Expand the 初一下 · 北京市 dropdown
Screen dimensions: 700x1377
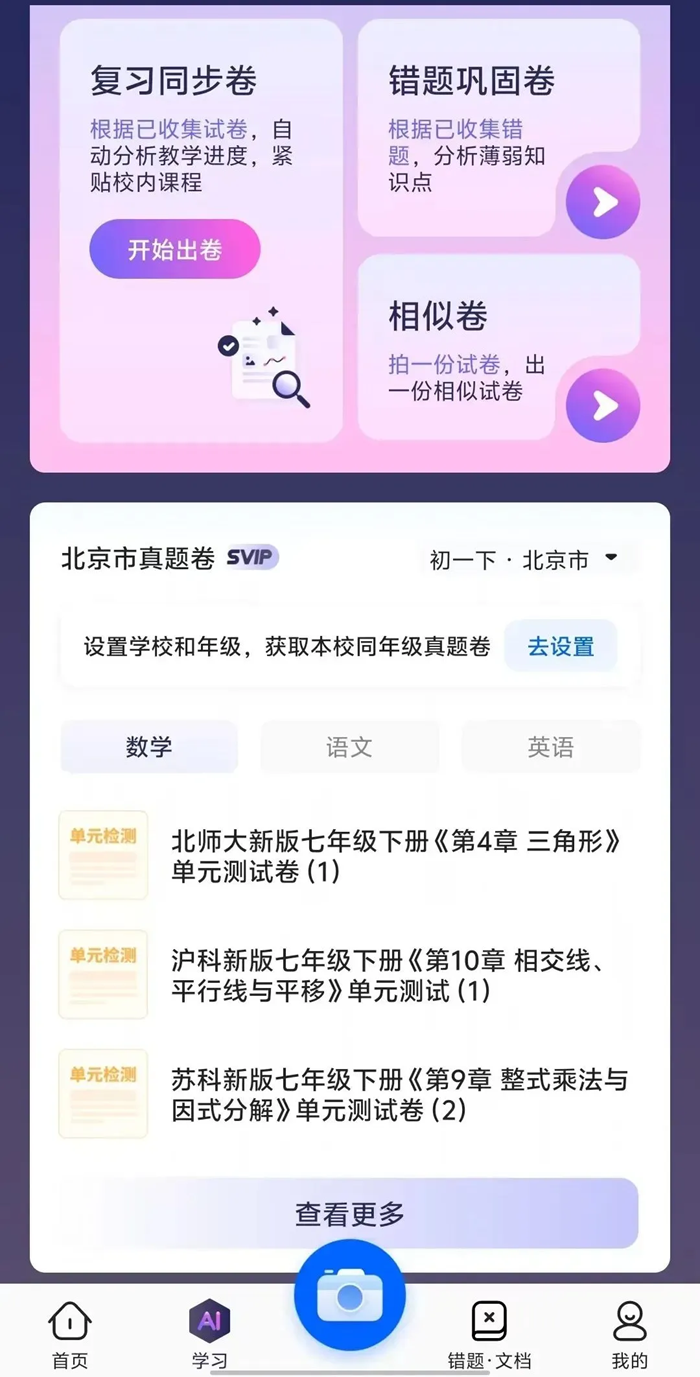point(526,560)
